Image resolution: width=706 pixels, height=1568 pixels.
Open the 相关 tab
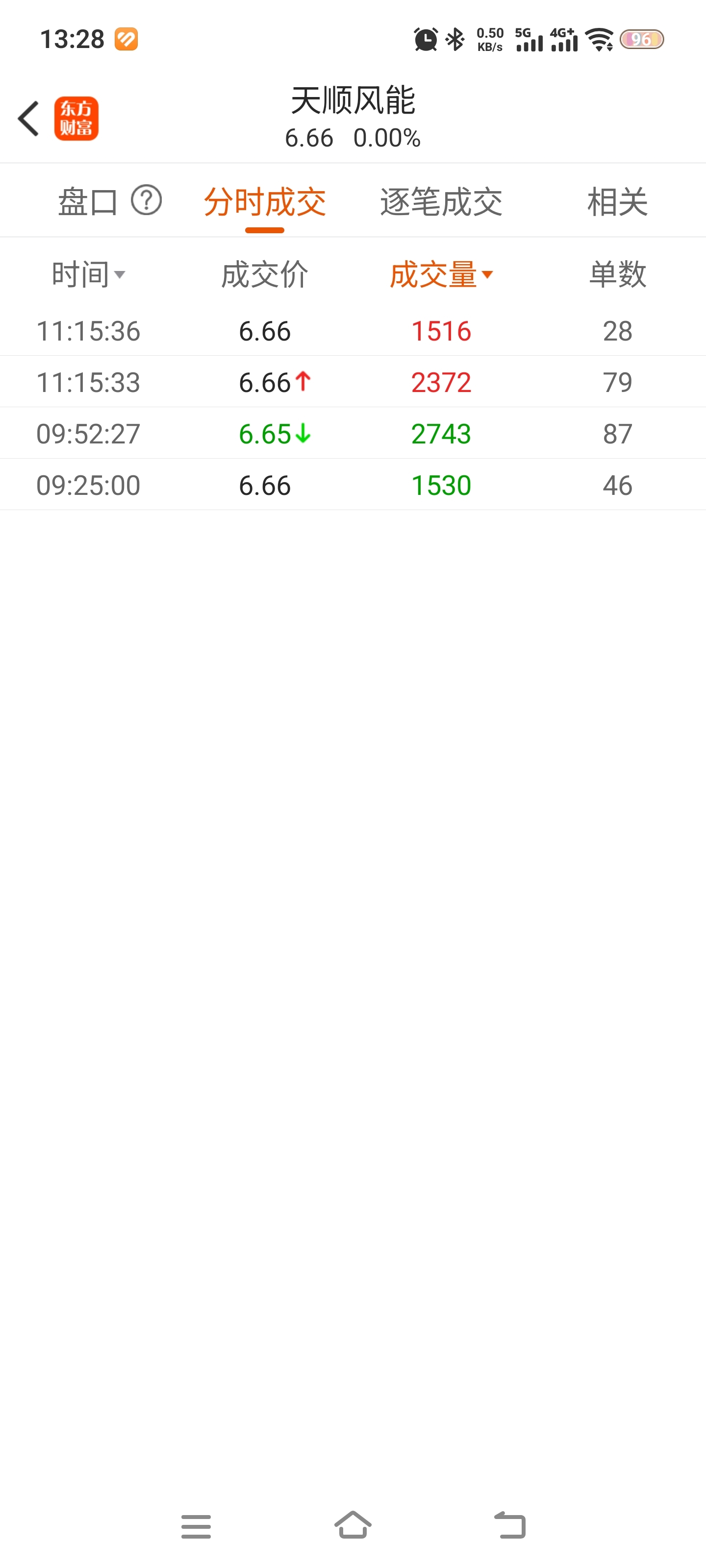click(x=617, y=201)
